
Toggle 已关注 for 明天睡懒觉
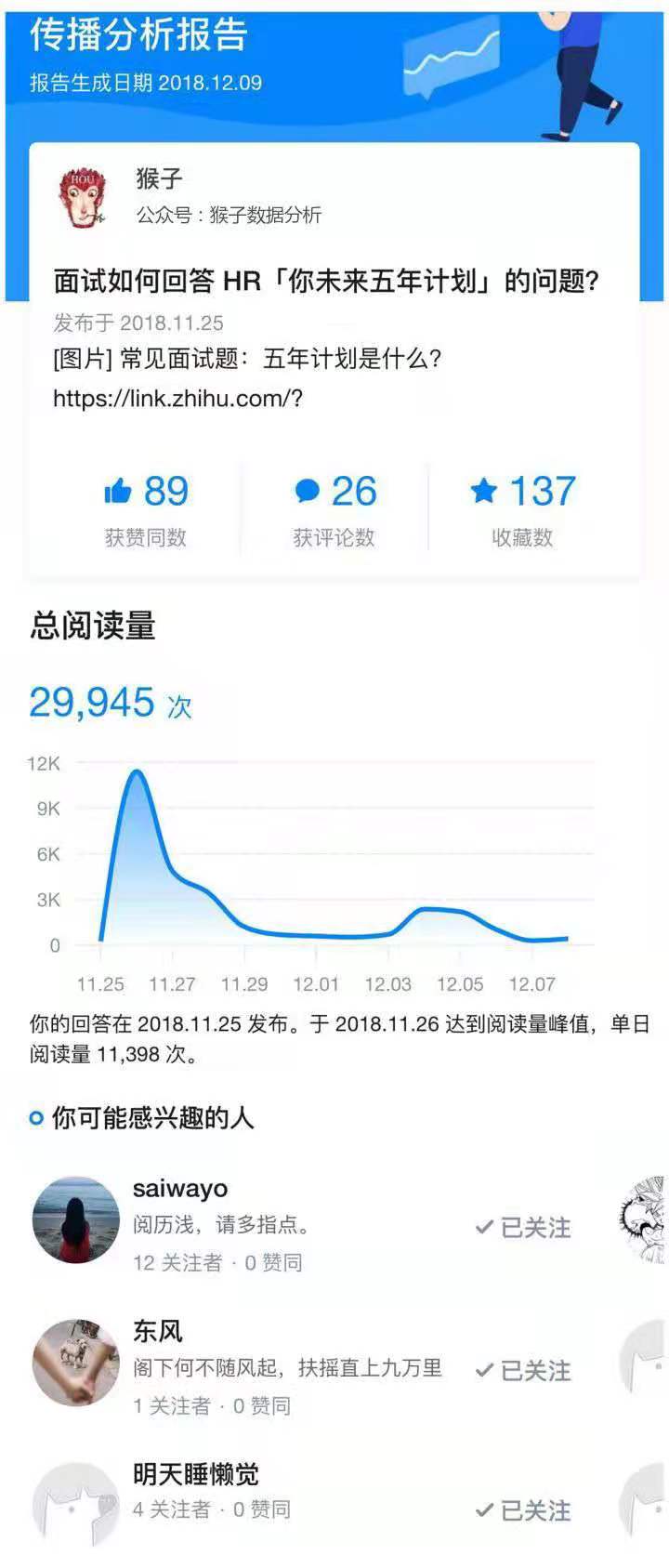(524, 1510)
